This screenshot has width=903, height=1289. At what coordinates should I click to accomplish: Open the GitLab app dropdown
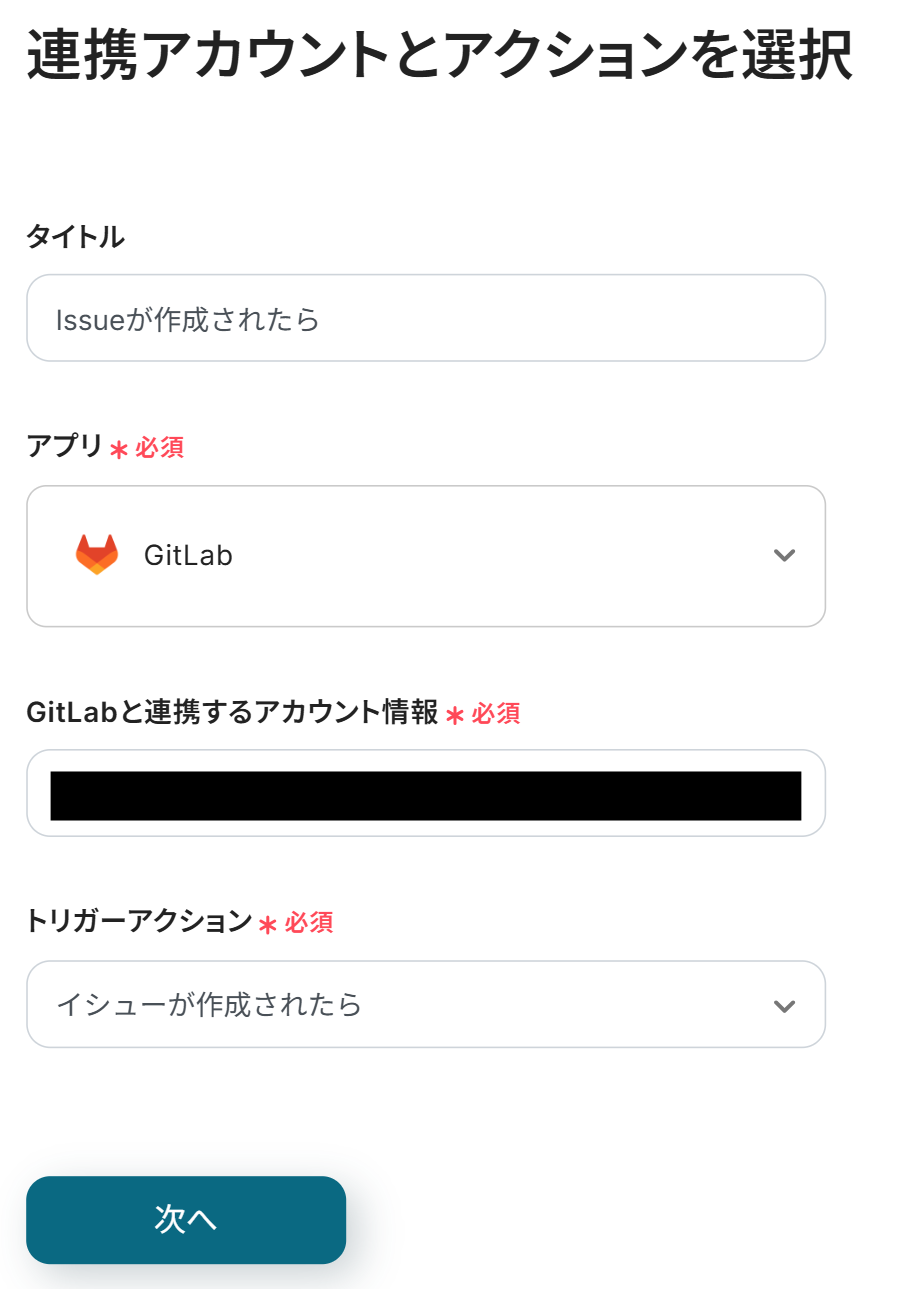click(x=425, y=556)
